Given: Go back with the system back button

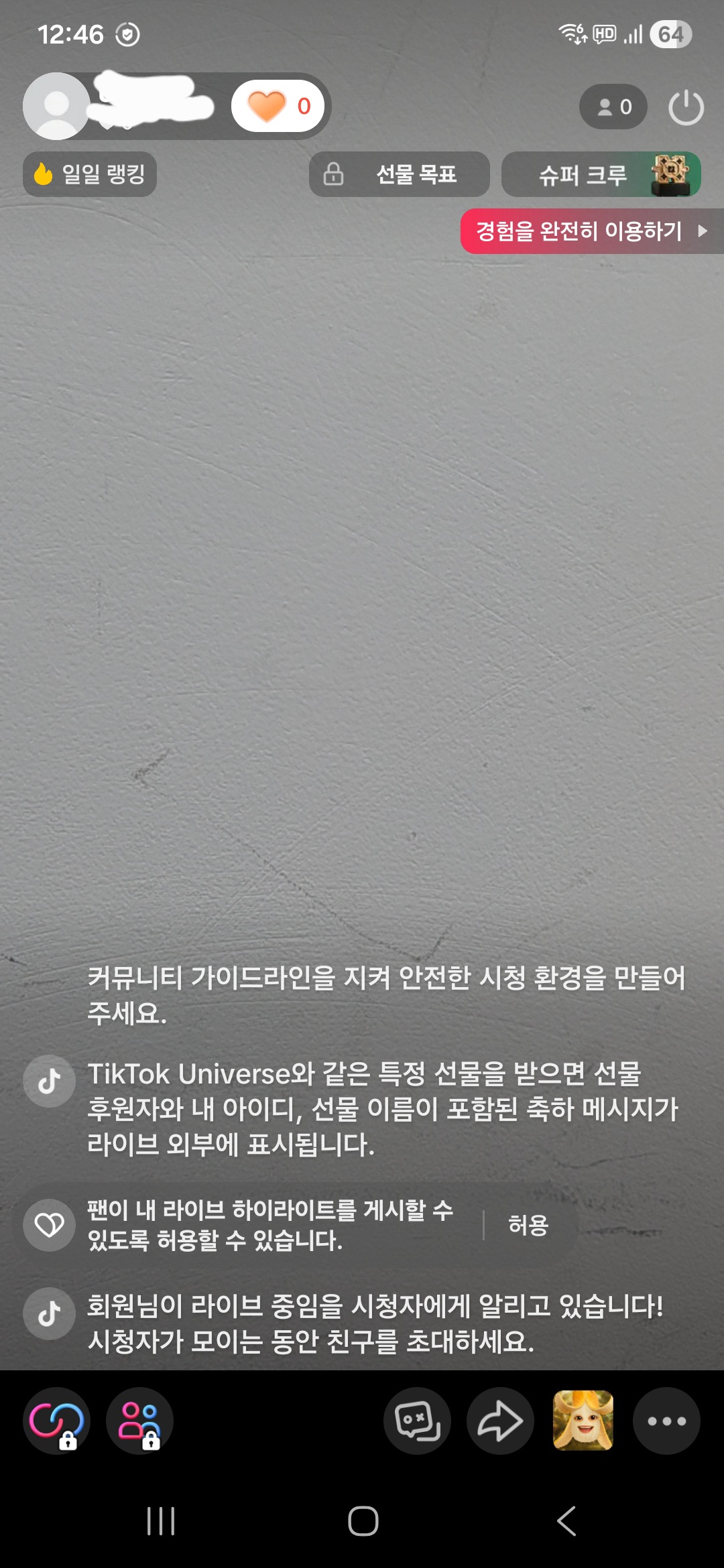Looking at the screenshot, I should [566, 1521].
